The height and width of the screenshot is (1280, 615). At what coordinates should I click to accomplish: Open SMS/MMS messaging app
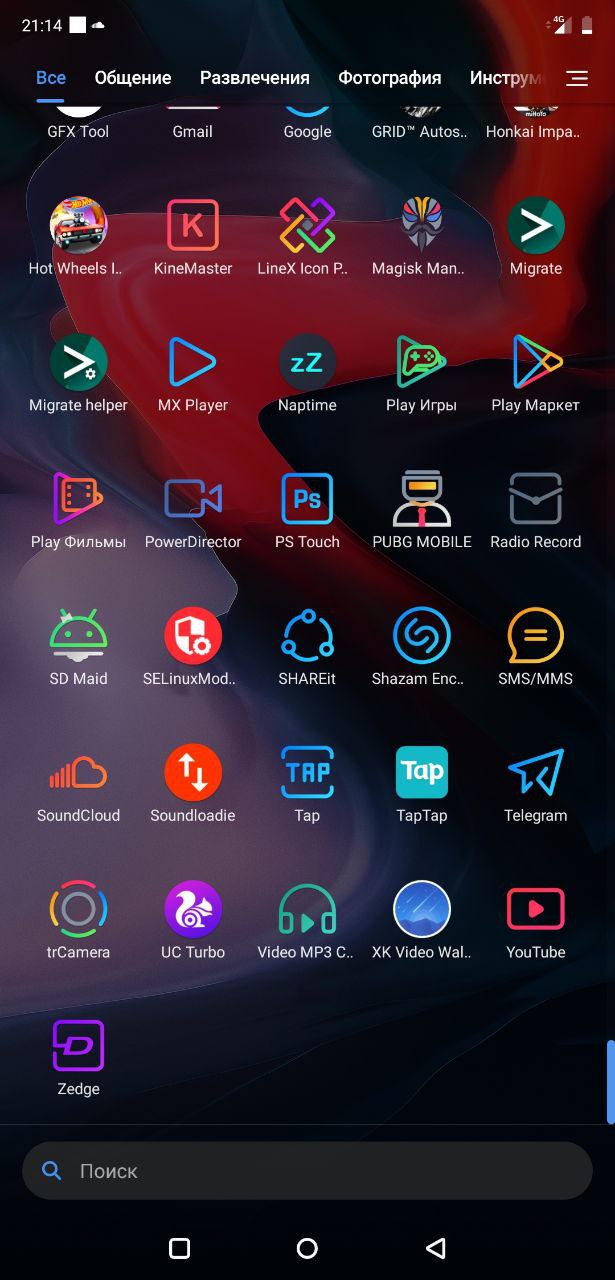tap(535, 636)
